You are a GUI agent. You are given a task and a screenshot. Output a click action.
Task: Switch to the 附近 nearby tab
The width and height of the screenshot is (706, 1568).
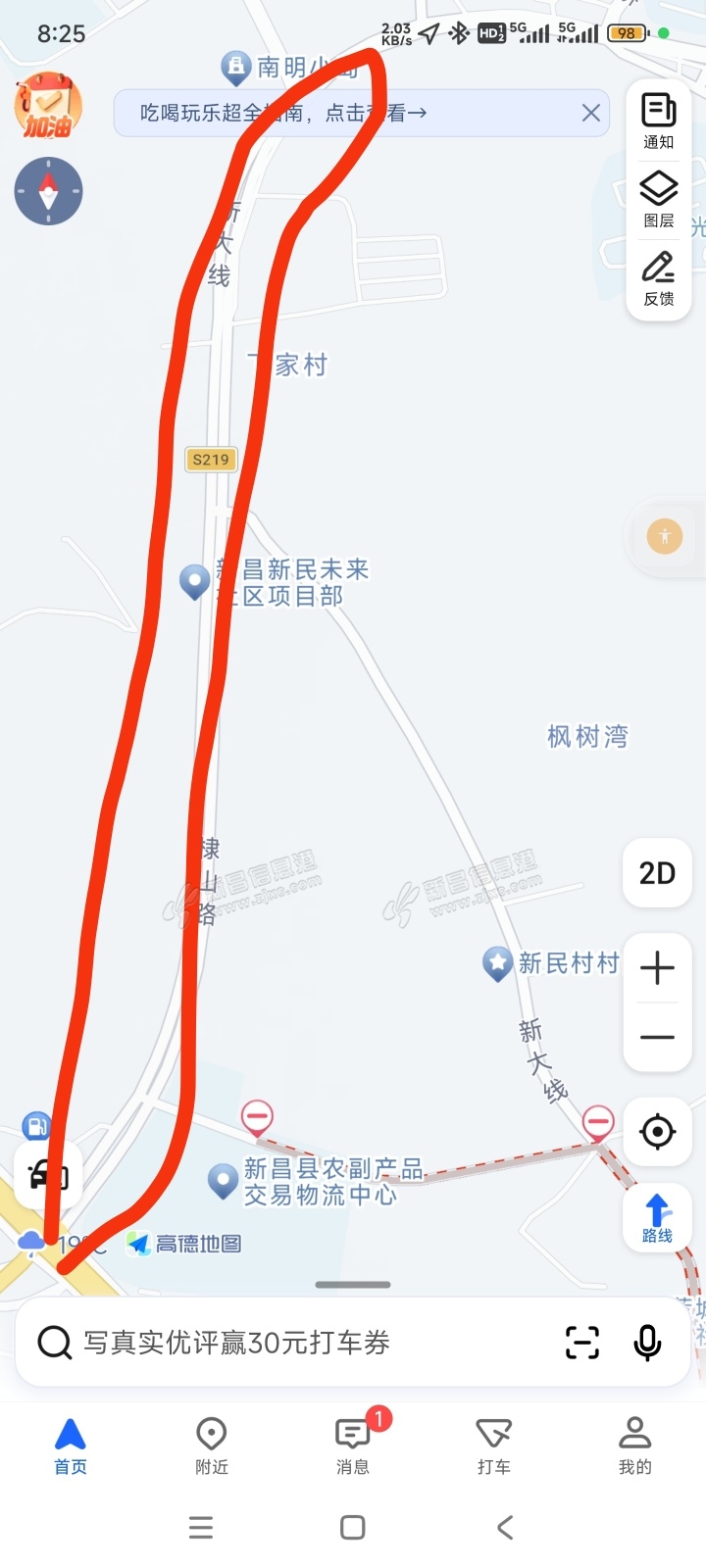212,1445
